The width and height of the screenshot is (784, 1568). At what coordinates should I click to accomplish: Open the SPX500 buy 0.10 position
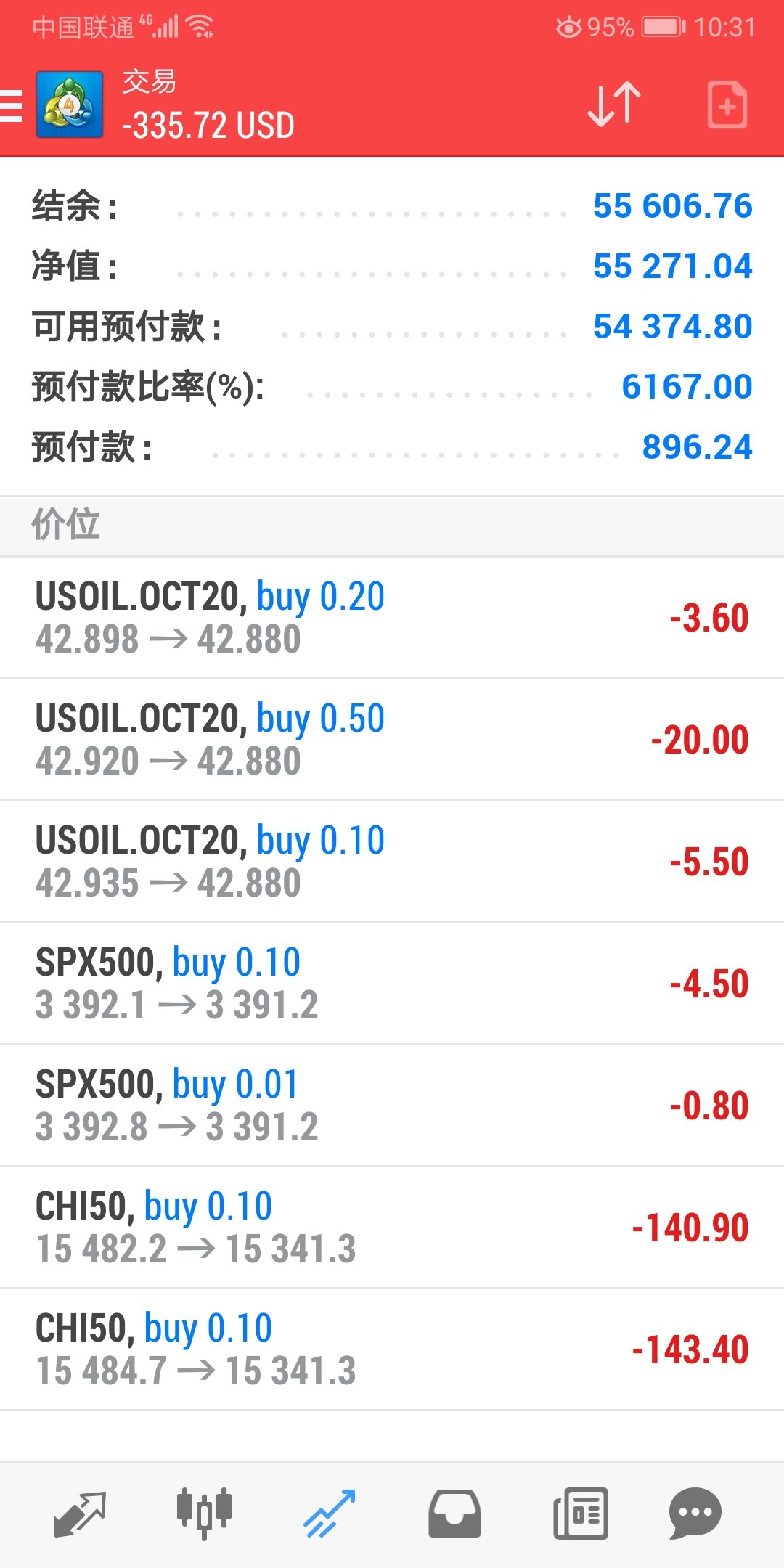(x=392, y=984)
